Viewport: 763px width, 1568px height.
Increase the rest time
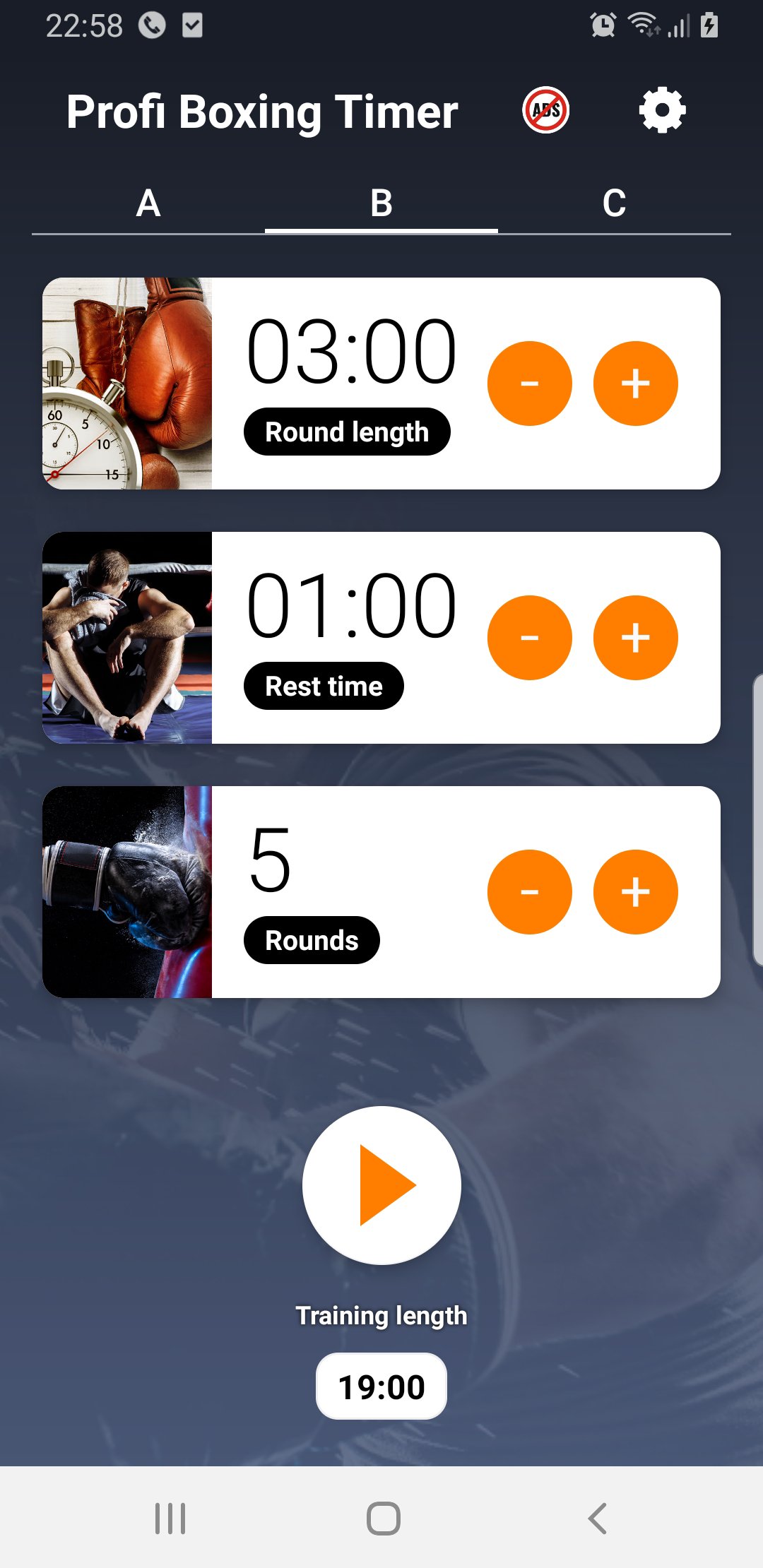tap(636, 638)
